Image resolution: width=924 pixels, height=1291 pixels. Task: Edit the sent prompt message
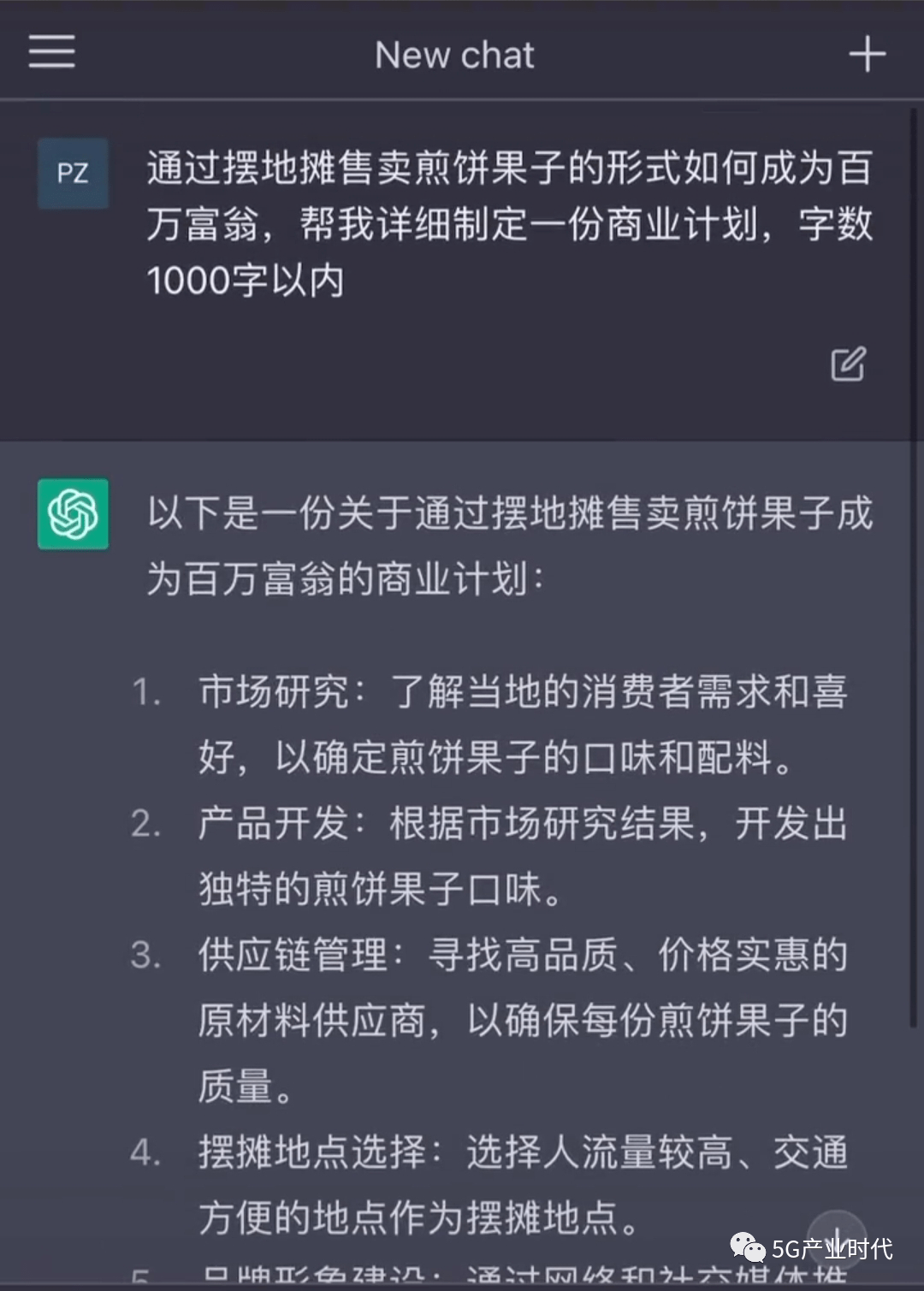[x=848, y=364]
